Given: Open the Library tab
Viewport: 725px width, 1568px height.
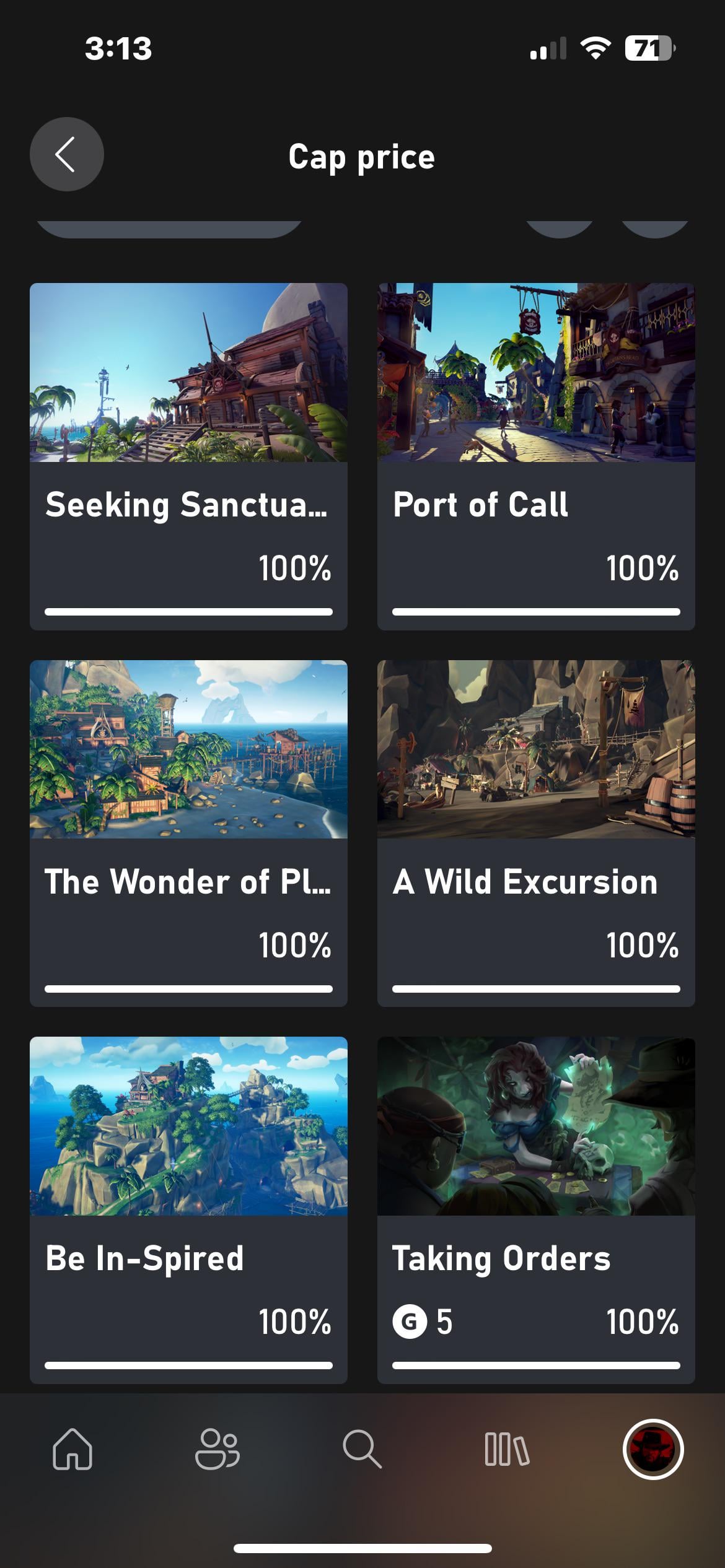Looking at the screenshot, I should (x=507, y=1449).
